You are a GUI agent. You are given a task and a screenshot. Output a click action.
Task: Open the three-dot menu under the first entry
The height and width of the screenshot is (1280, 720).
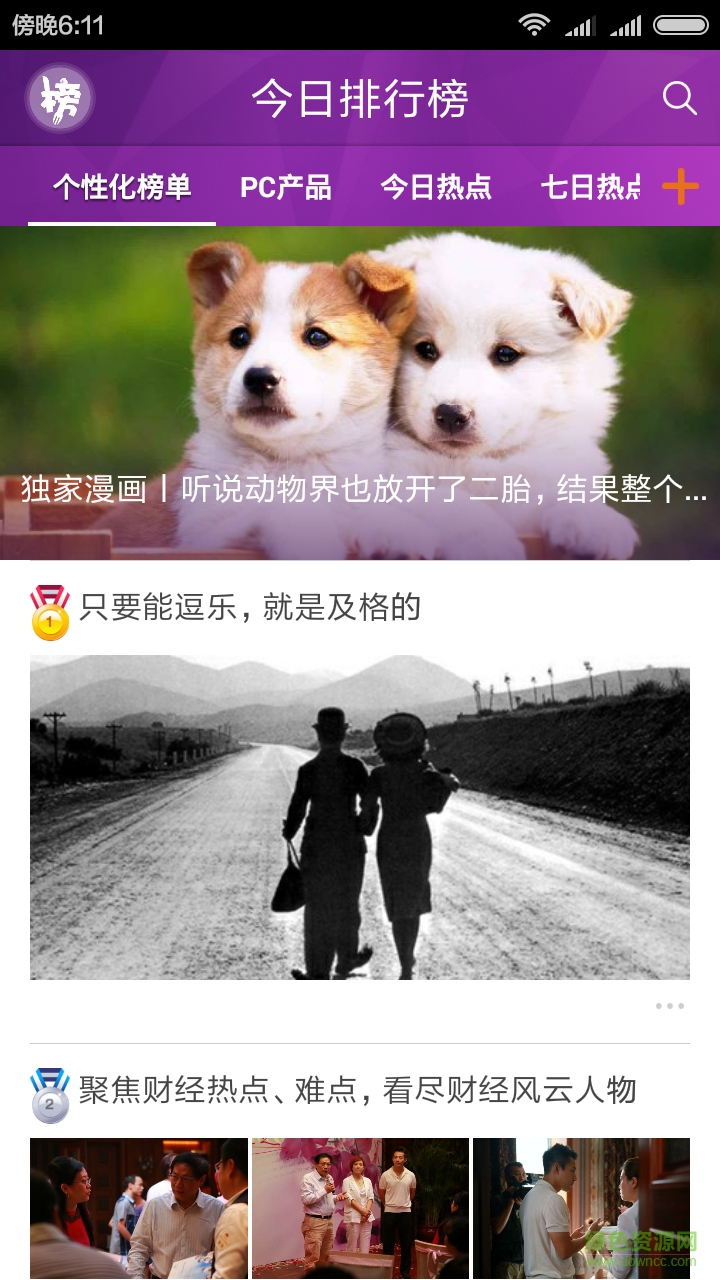669,1006
